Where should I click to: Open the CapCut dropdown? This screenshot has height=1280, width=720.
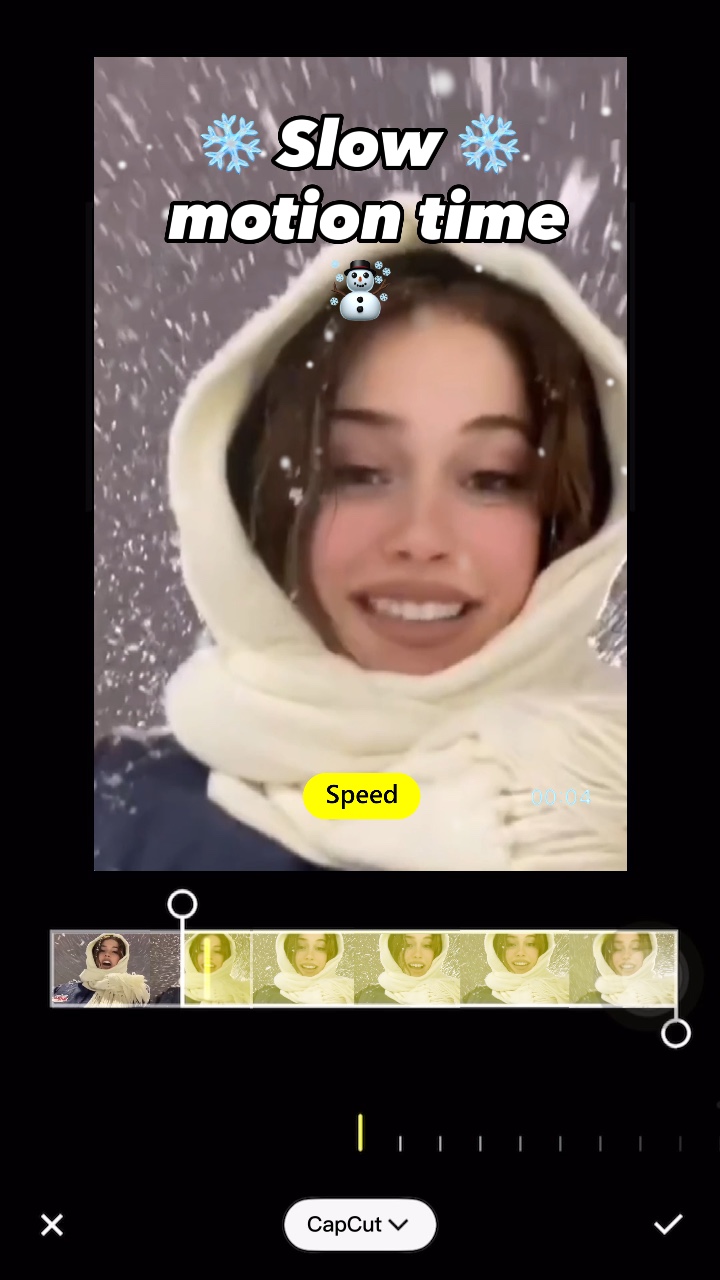tap(360, 1225)
